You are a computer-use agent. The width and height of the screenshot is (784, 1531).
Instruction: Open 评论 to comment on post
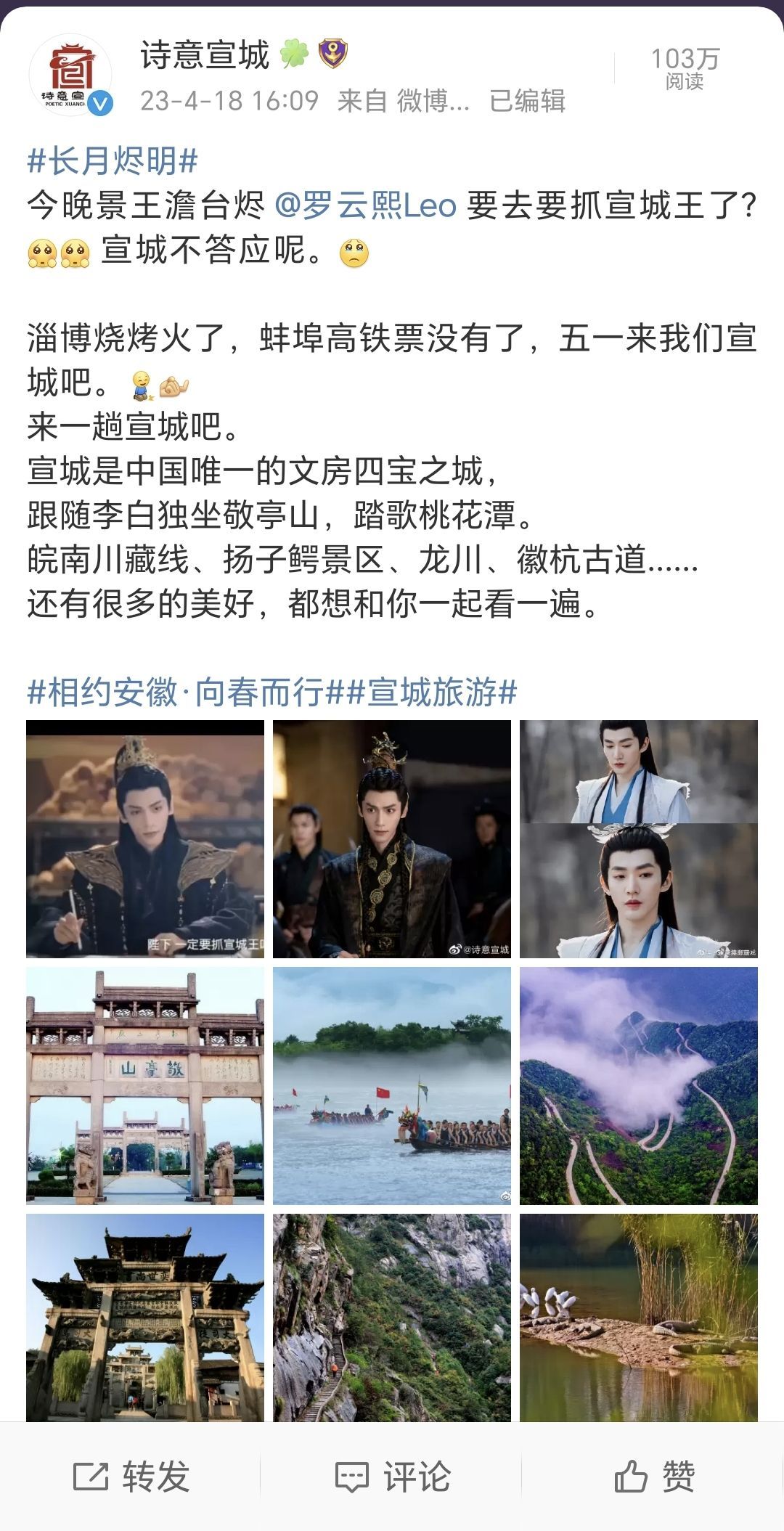pyautogui.click(x=392, y=1477)
